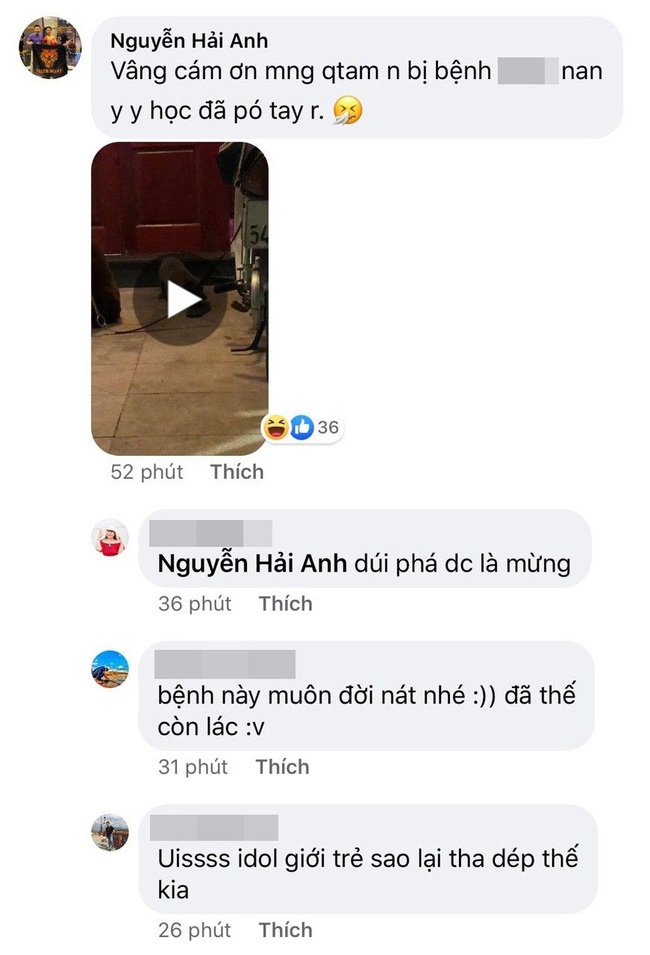This screenshot has width=650, height=955.
Task: Like the comment posted 52 phút ago
Action: [237, 472]
